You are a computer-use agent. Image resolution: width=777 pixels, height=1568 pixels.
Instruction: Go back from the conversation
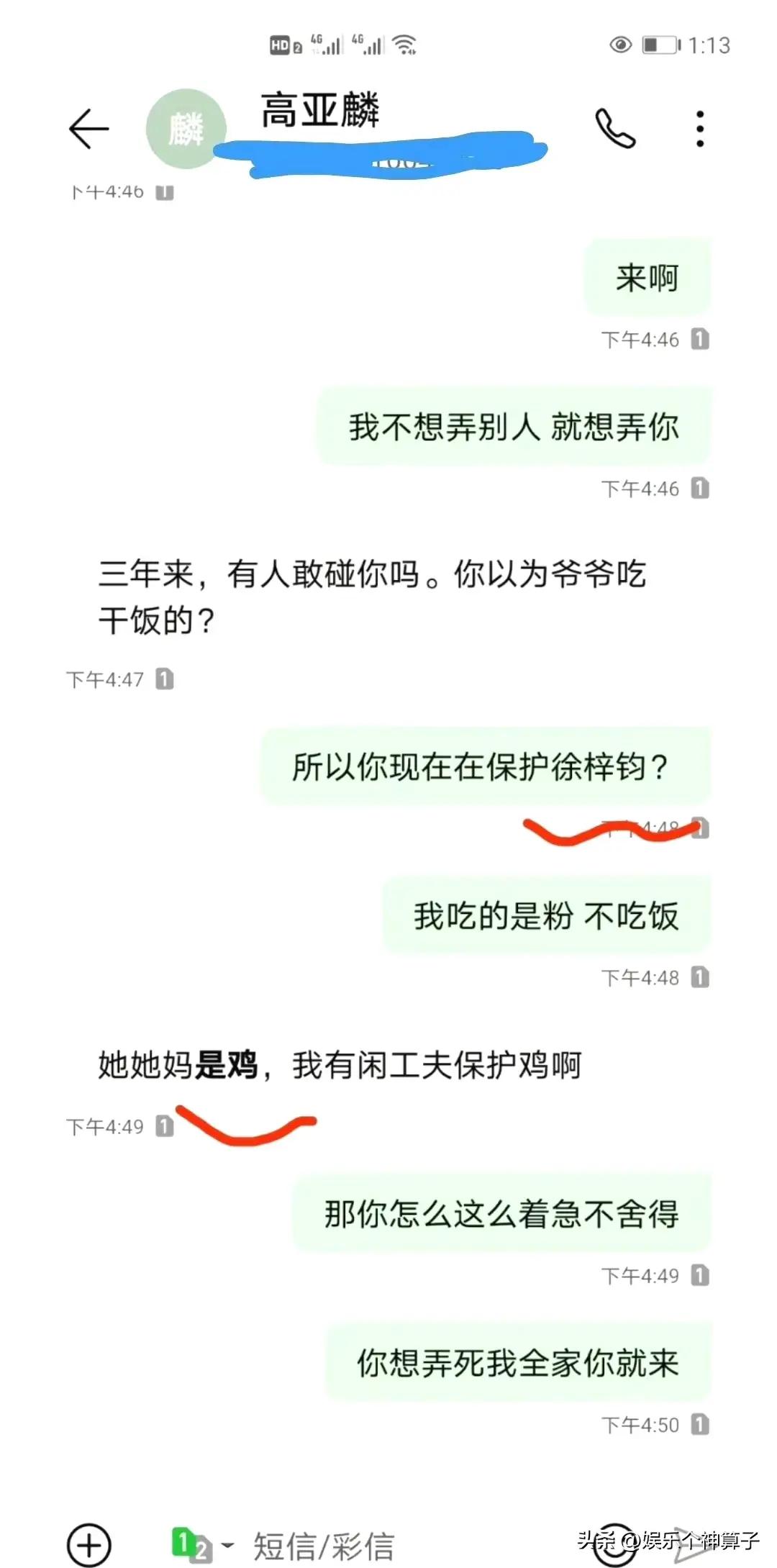click(88, 130)
